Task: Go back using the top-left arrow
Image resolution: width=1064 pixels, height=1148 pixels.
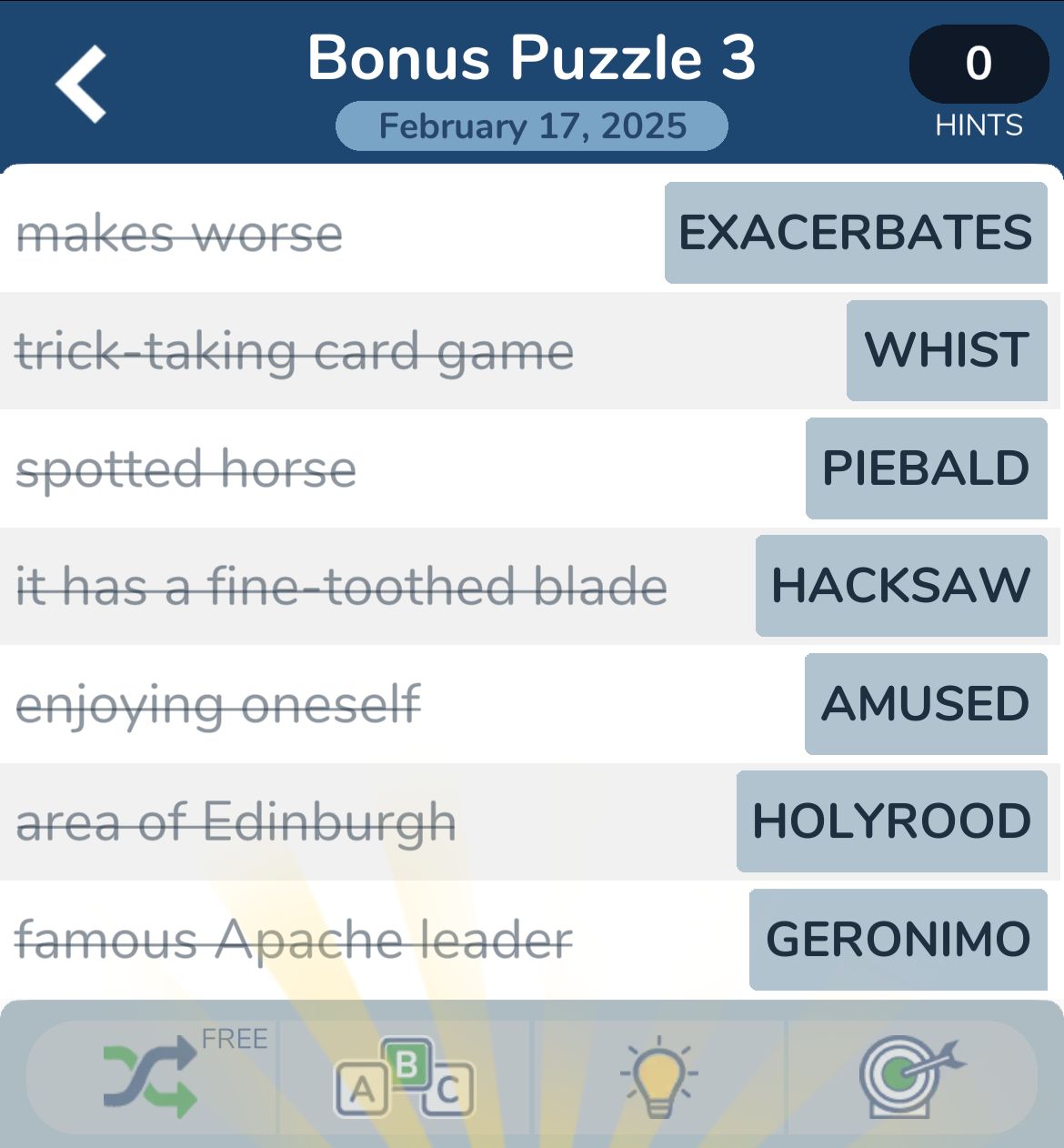Action: [x=81, y=84]
